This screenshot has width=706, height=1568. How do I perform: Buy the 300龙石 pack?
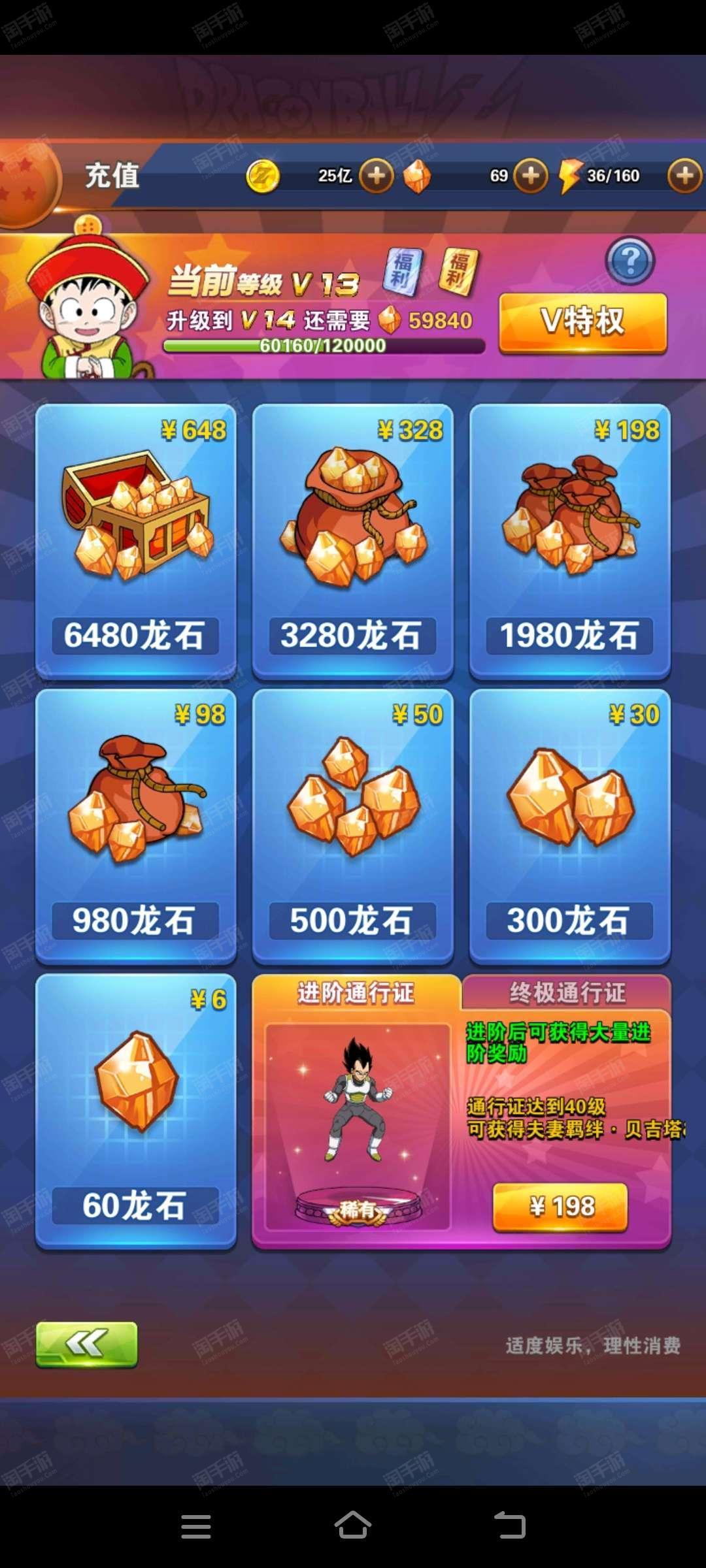(x=570, y=826)
